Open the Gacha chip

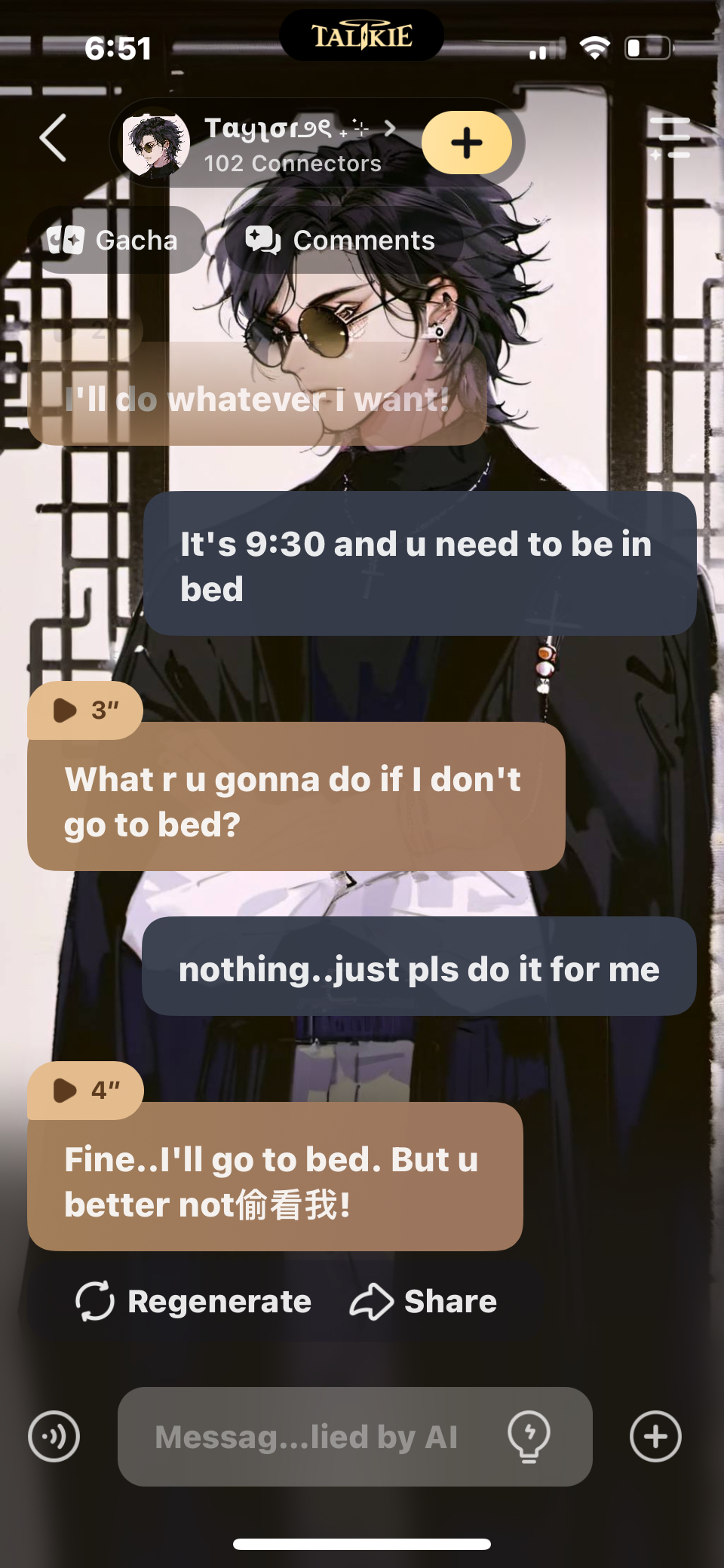point(113,241)
